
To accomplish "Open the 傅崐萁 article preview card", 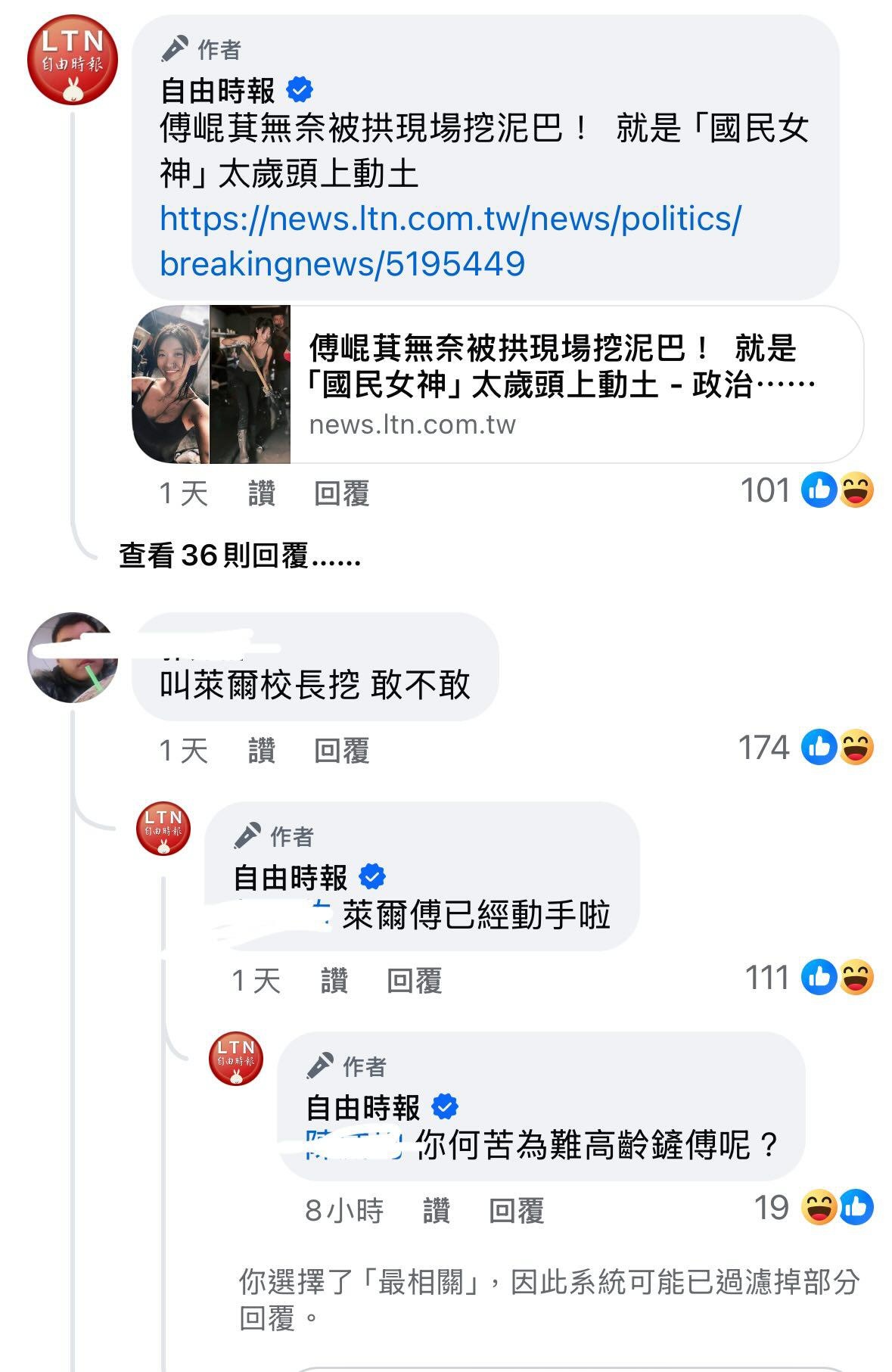I will [498, 384].
